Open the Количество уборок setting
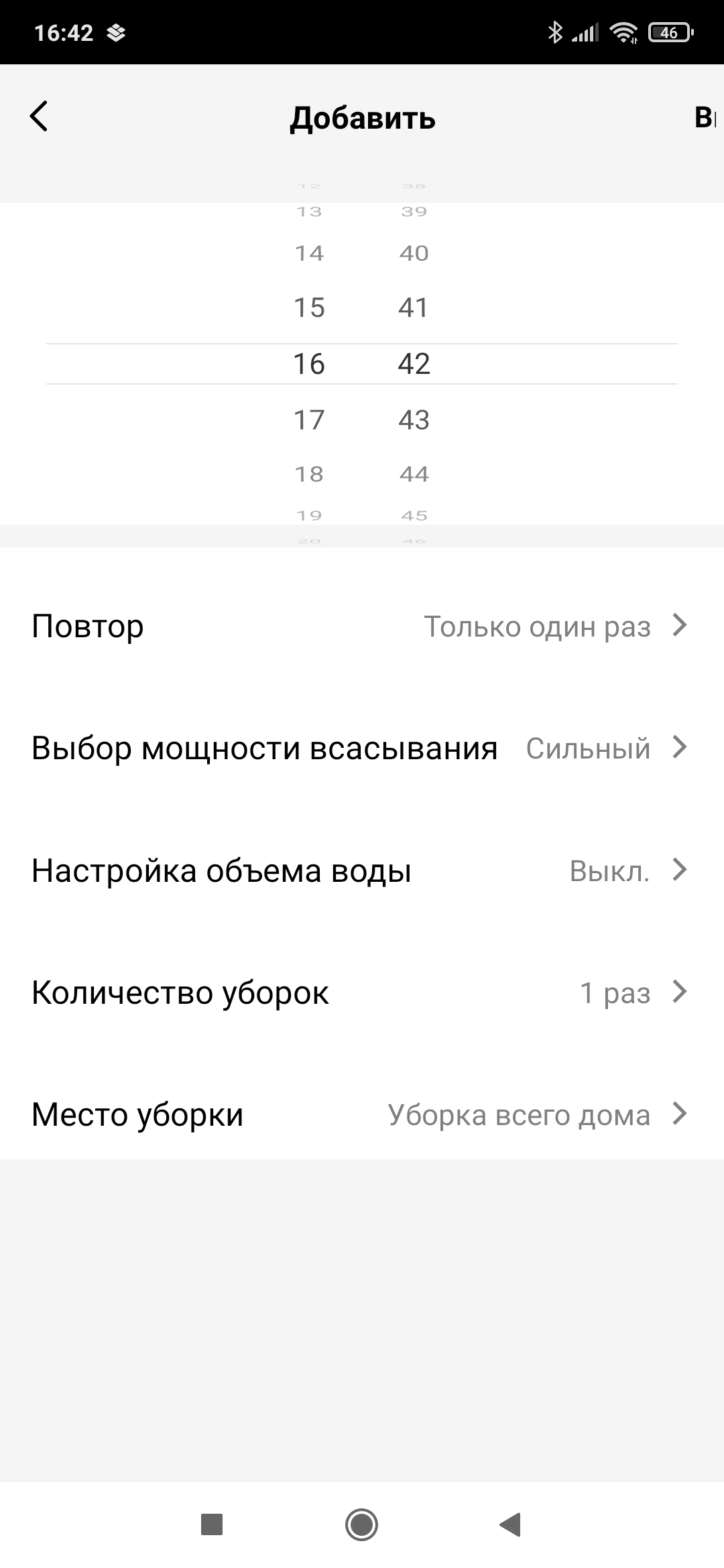Viewport: 724px width, 1568px height. (x=362, y=993)
